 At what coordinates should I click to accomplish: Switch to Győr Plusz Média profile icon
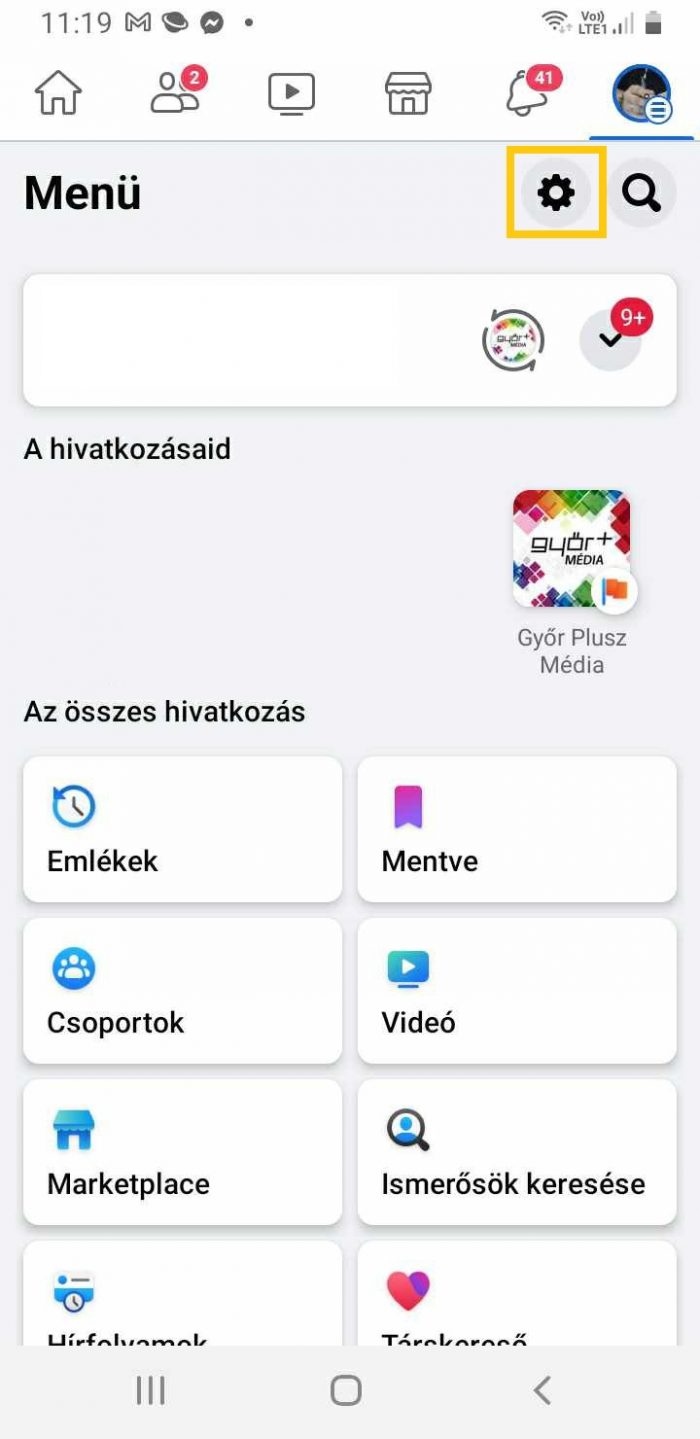(x=513, y=340)
